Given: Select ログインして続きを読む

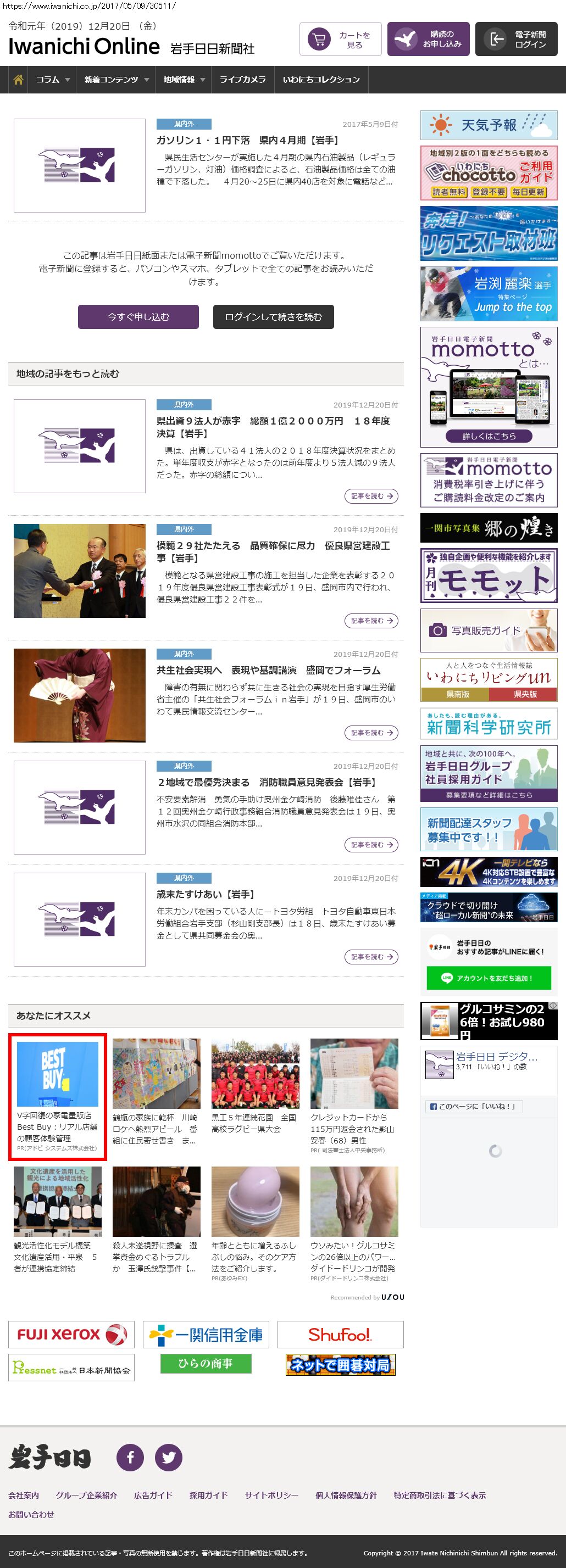Looking at the screenshot, I should (273, 317).
